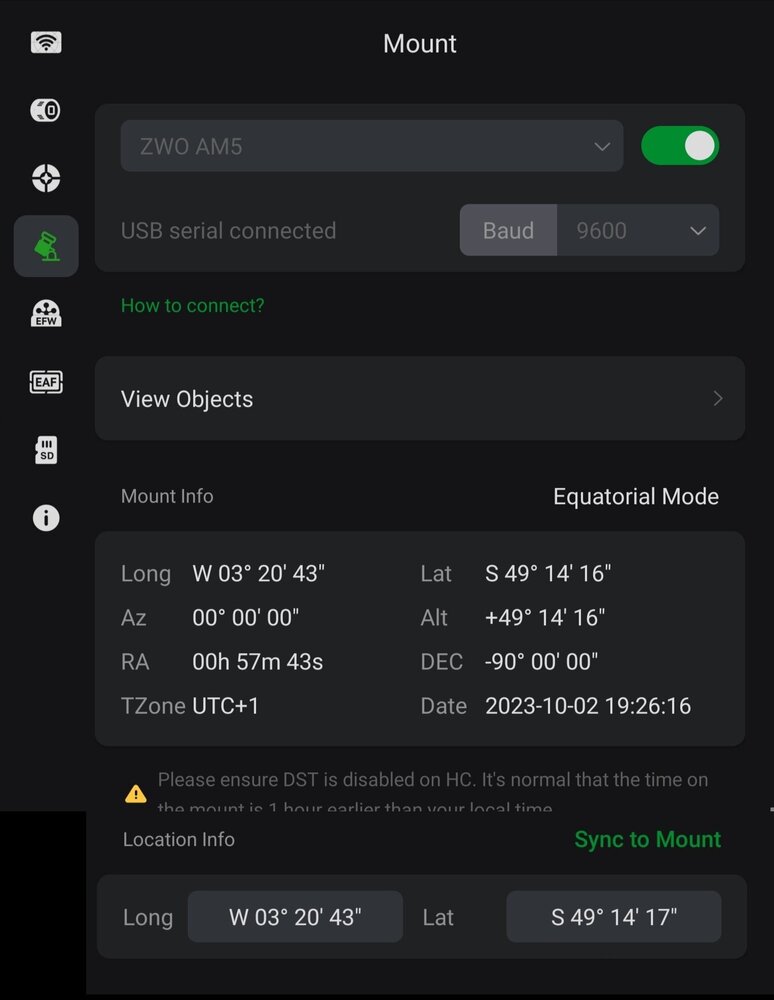Open View Objects
The image size is (774, 1000).
pos(420,398)
